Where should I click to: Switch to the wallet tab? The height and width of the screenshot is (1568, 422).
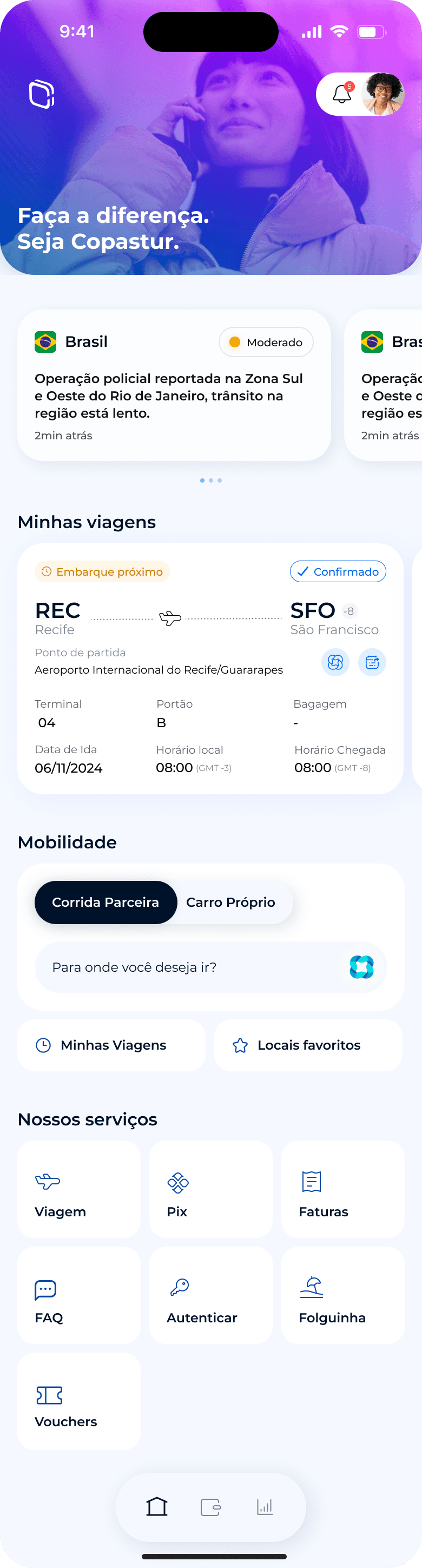pos(210,1506)
